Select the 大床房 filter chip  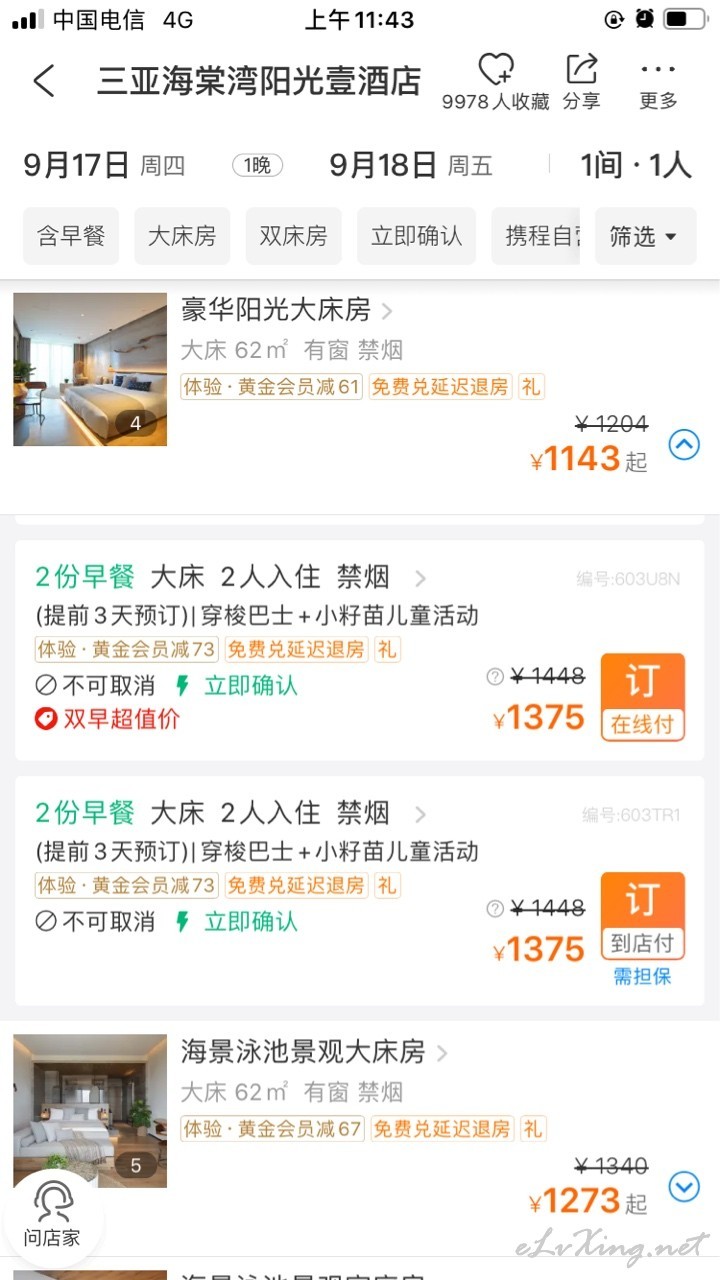click(x=182, y=236)
